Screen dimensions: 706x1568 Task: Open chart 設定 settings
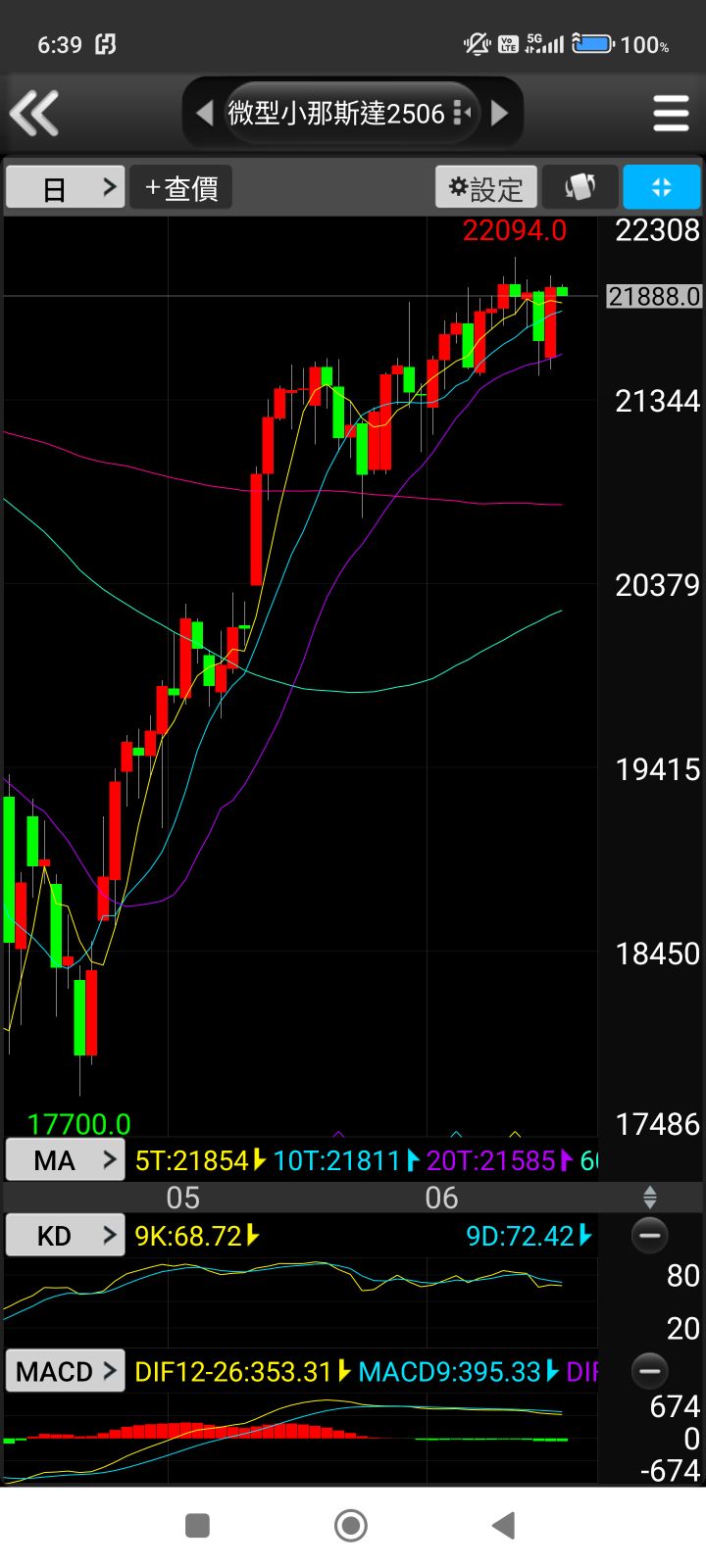click(x=486, y=187)
